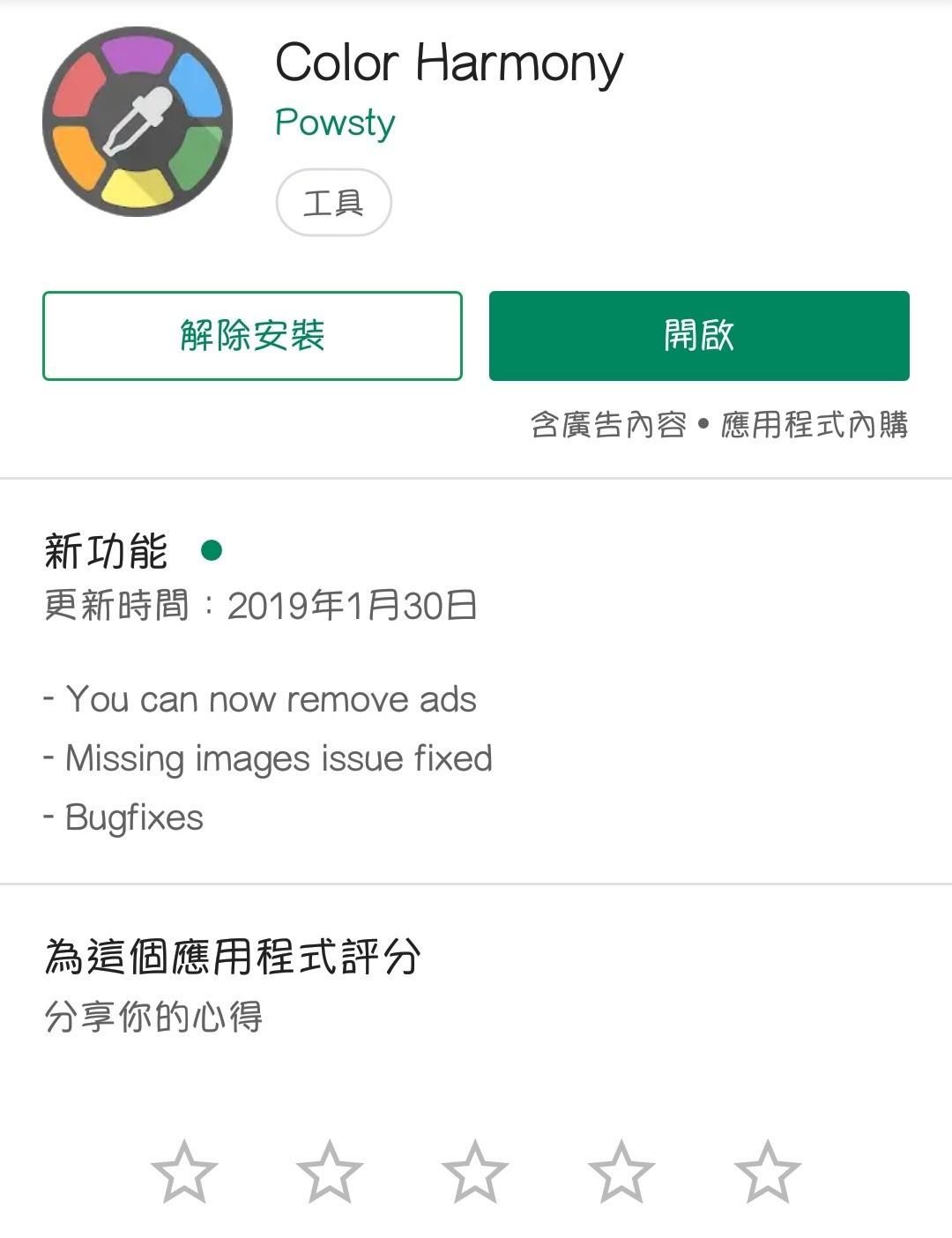
Task: Select the 工具 category chip
Action: coord(333,204)
